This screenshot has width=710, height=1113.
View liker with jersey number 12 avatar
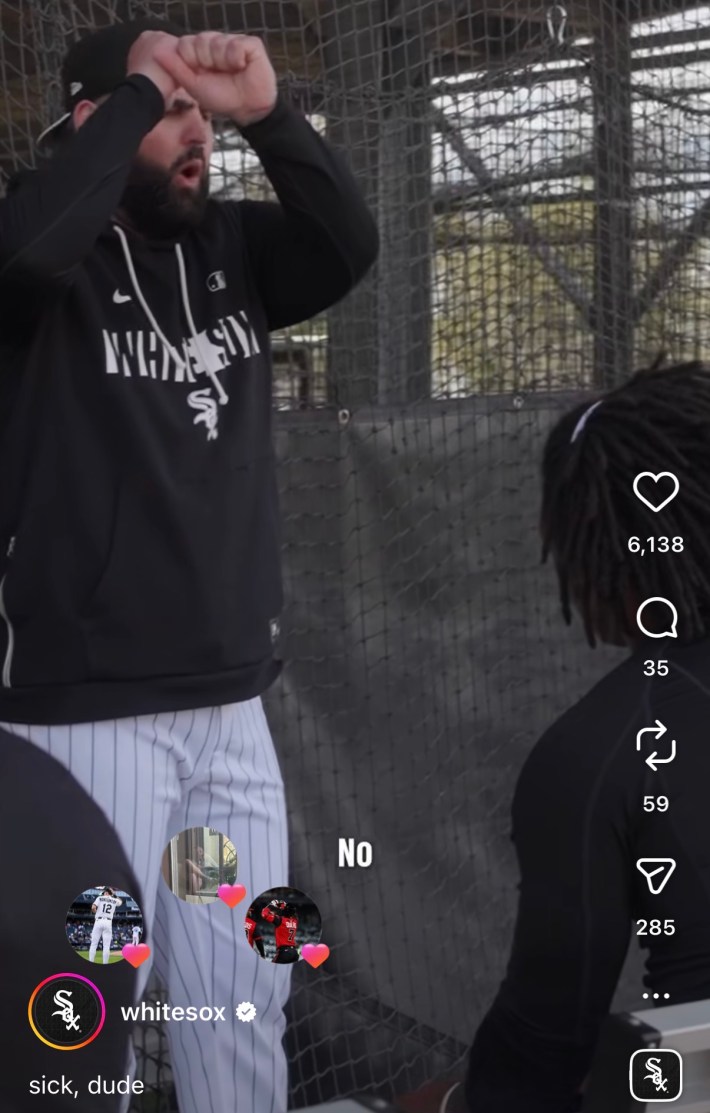[x=104, y=924]
